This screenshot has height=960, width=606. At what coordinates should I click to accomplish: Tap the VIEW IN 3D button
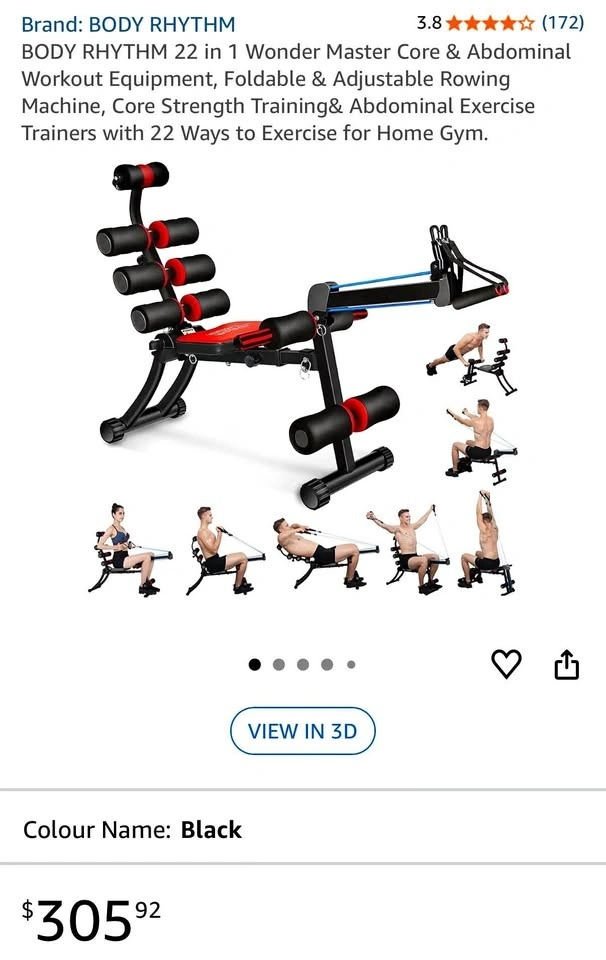pos(302,731)
